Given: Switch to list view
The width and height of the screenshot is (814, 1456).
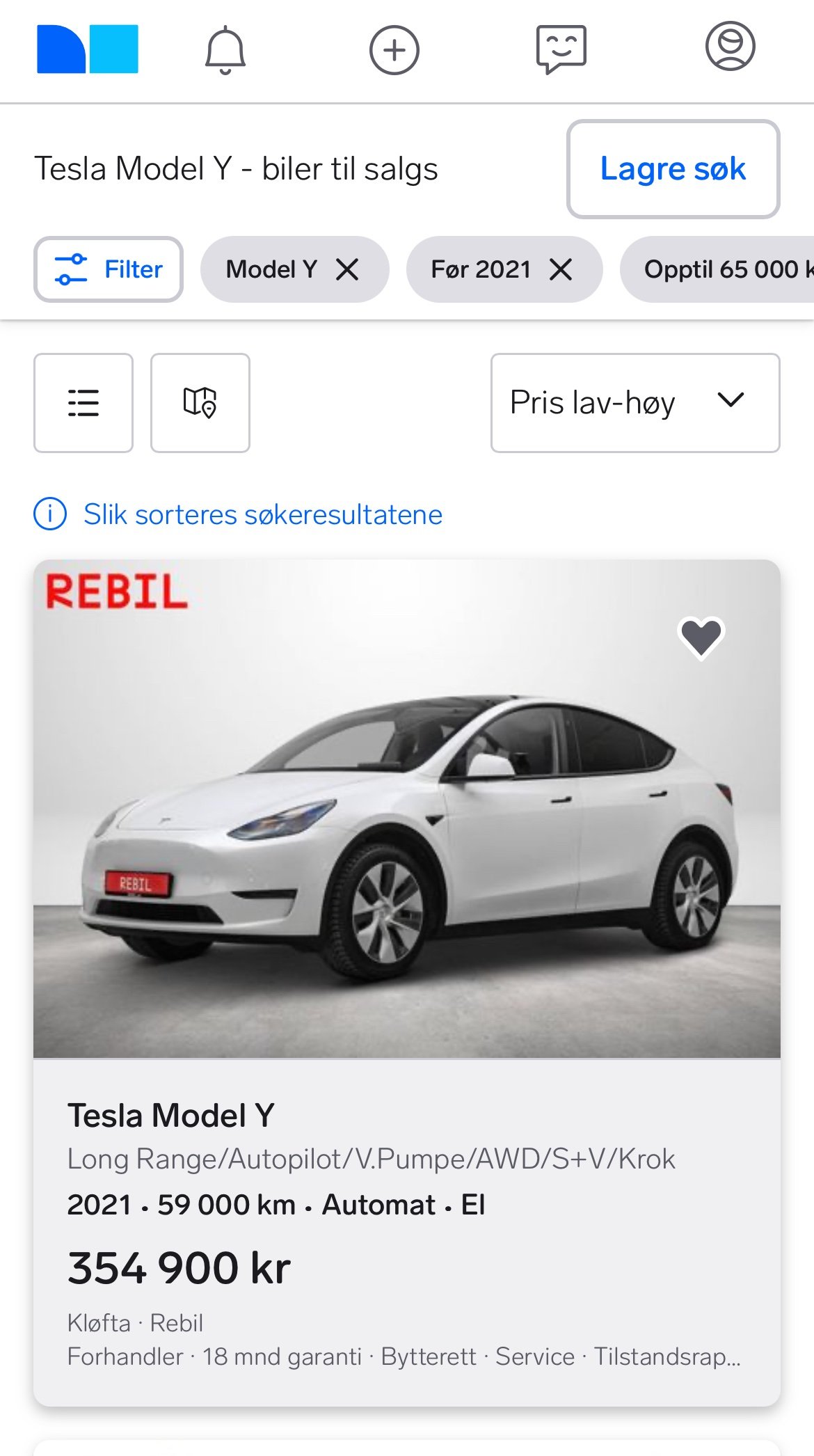Looking at the screenshot, I should (83, 403).
